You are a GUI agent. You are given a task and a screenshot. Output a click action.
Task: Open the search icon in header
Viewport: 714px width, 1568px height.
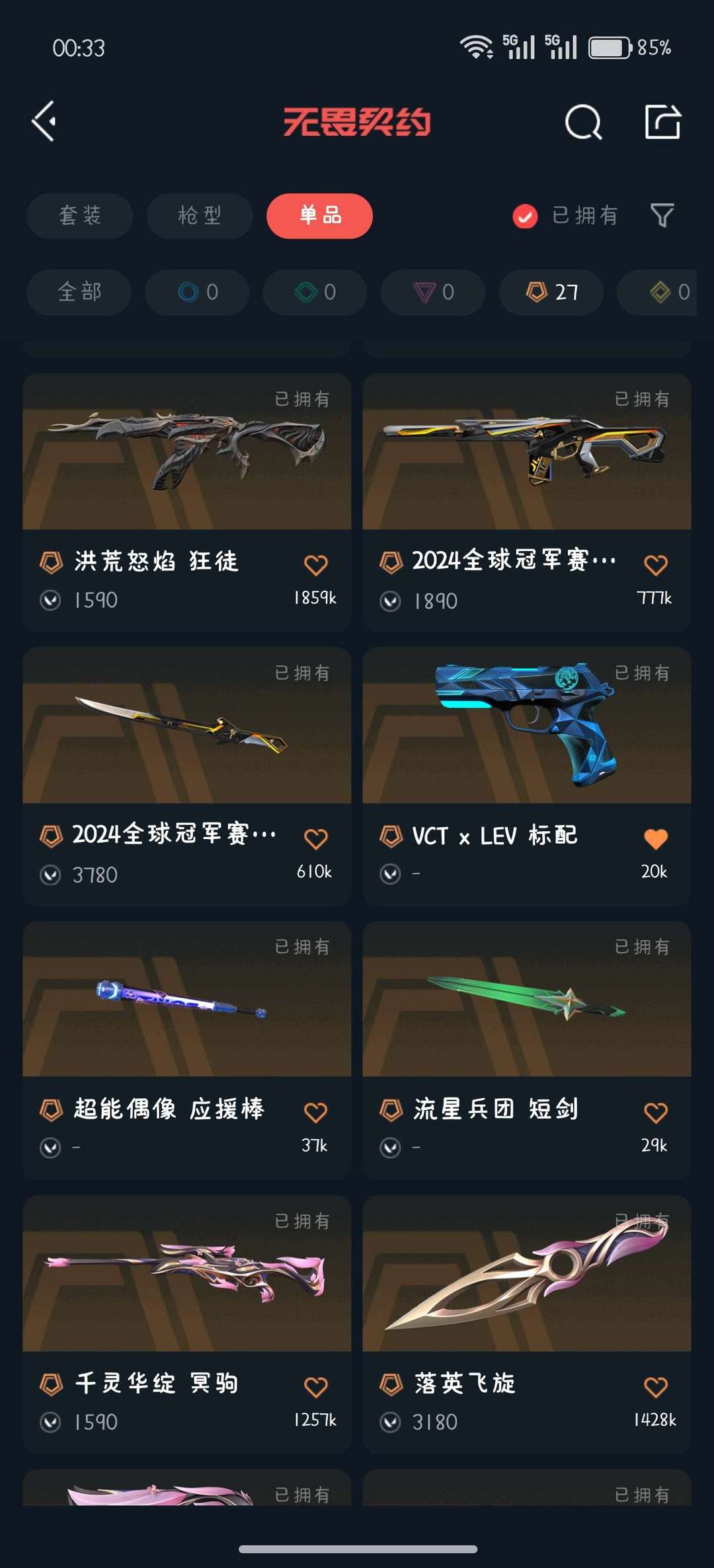coord(583,122)
